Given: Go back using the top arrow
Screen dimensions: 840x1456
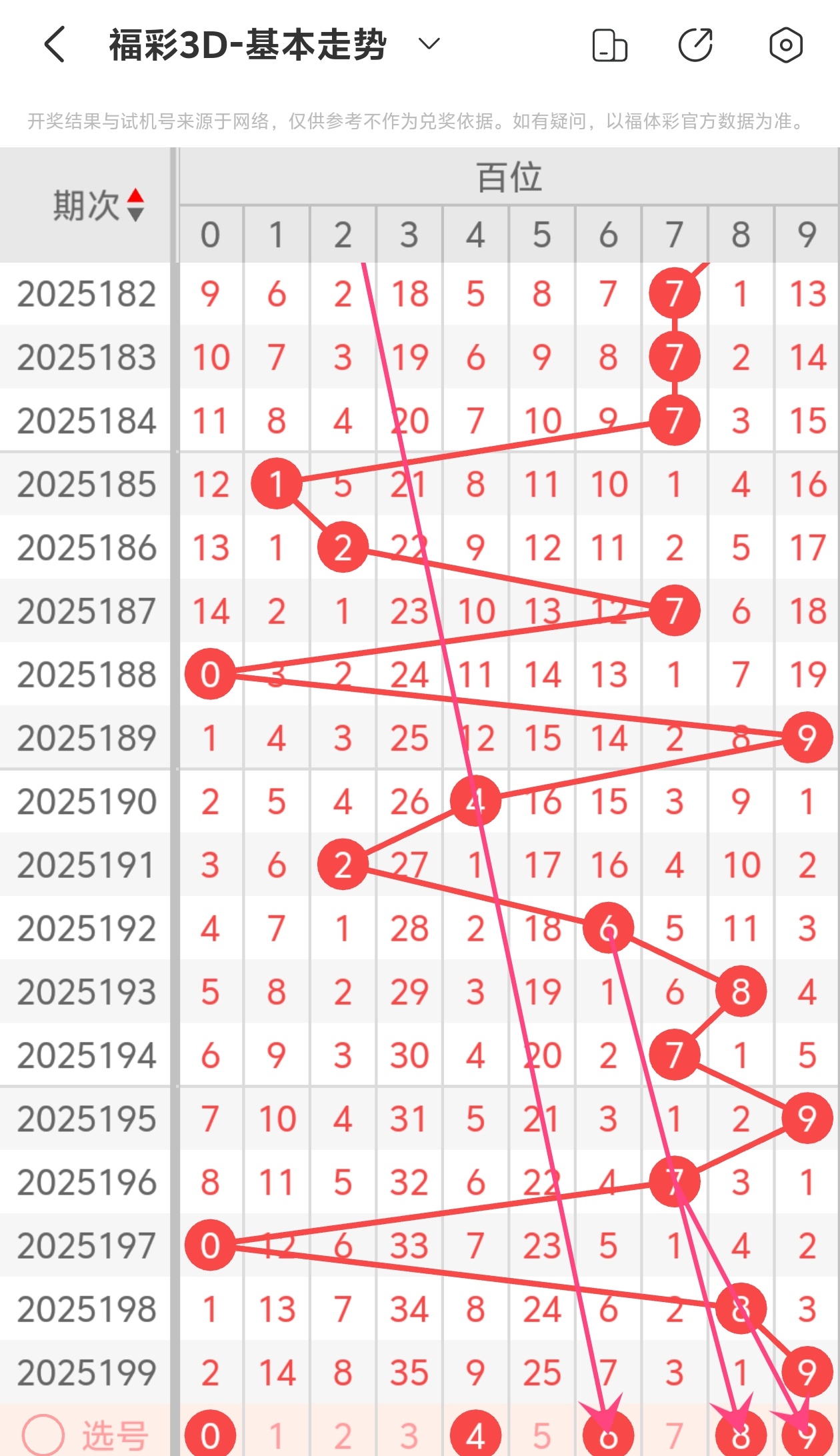Looking at the screenshot, I should 55,45.
